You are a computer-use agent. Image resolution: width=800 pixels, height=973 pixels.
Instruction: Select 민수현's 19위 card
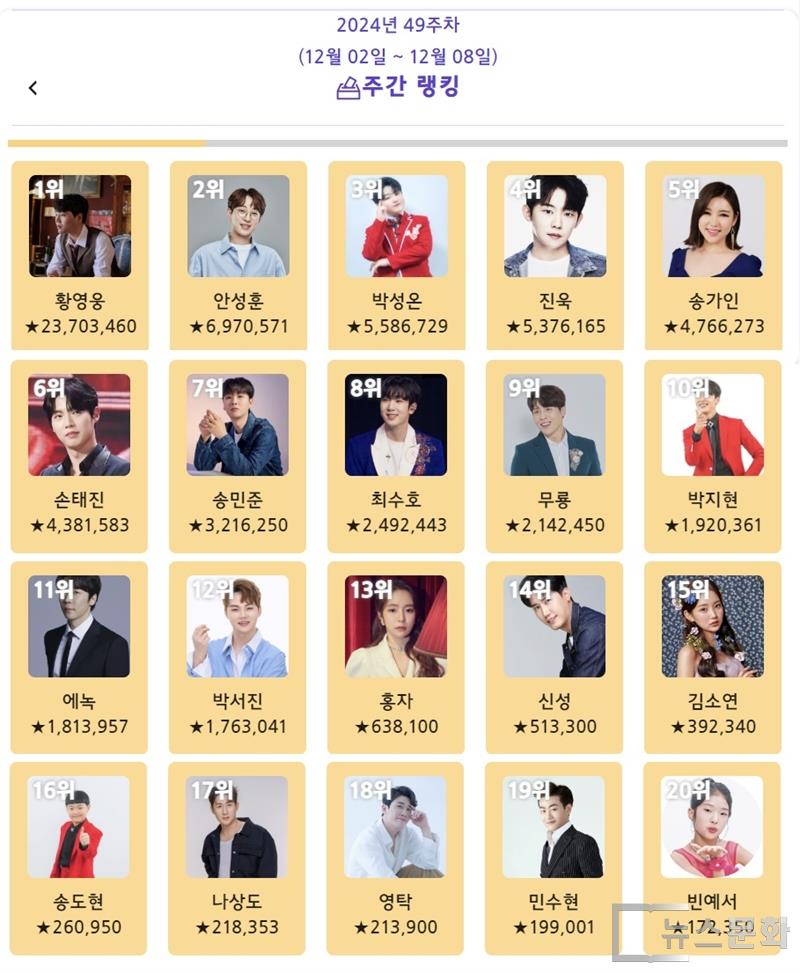(x=555, y=857)
